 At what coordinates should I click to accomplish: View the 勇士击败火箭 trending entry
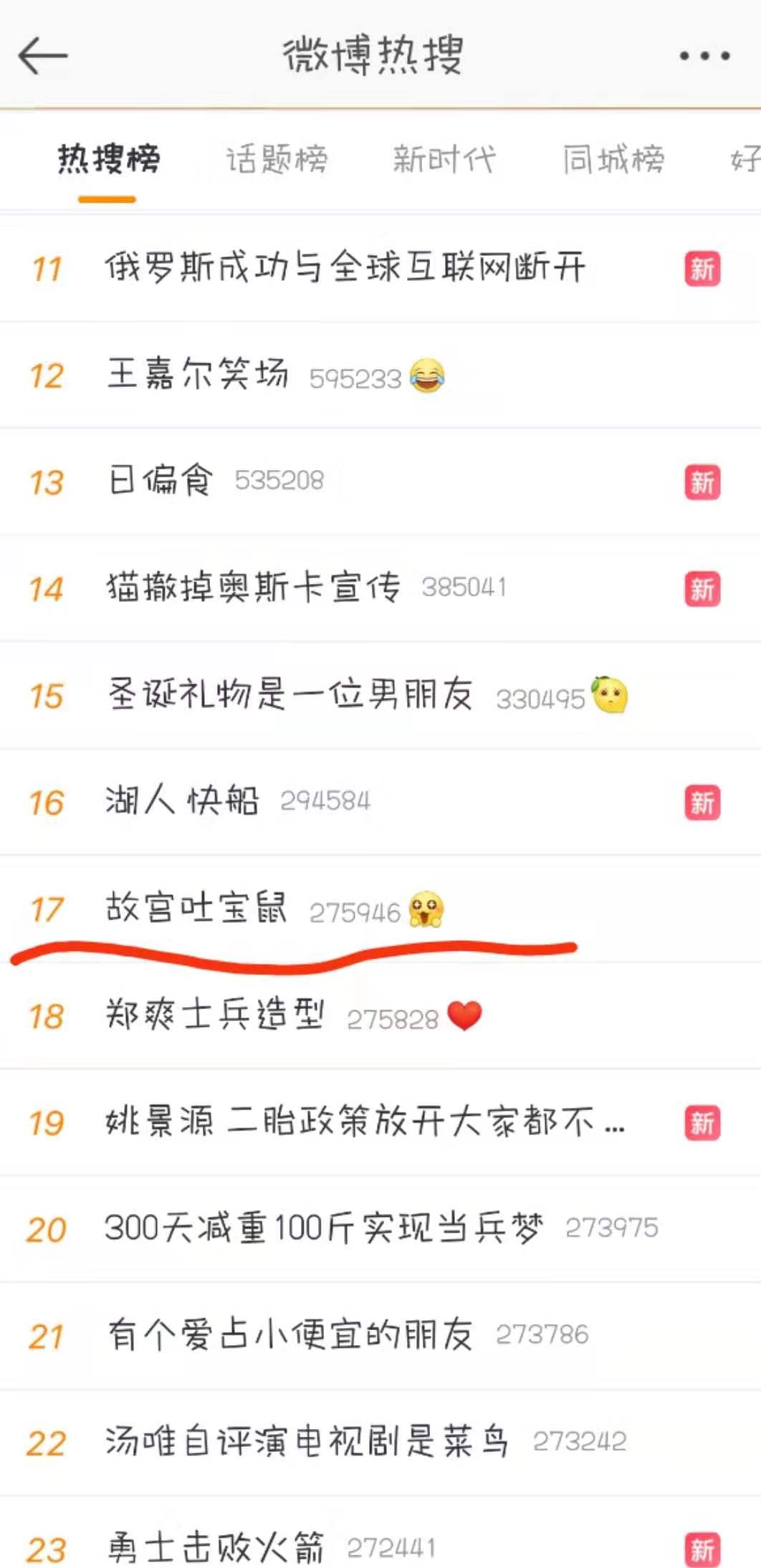tap(215, 1548)
